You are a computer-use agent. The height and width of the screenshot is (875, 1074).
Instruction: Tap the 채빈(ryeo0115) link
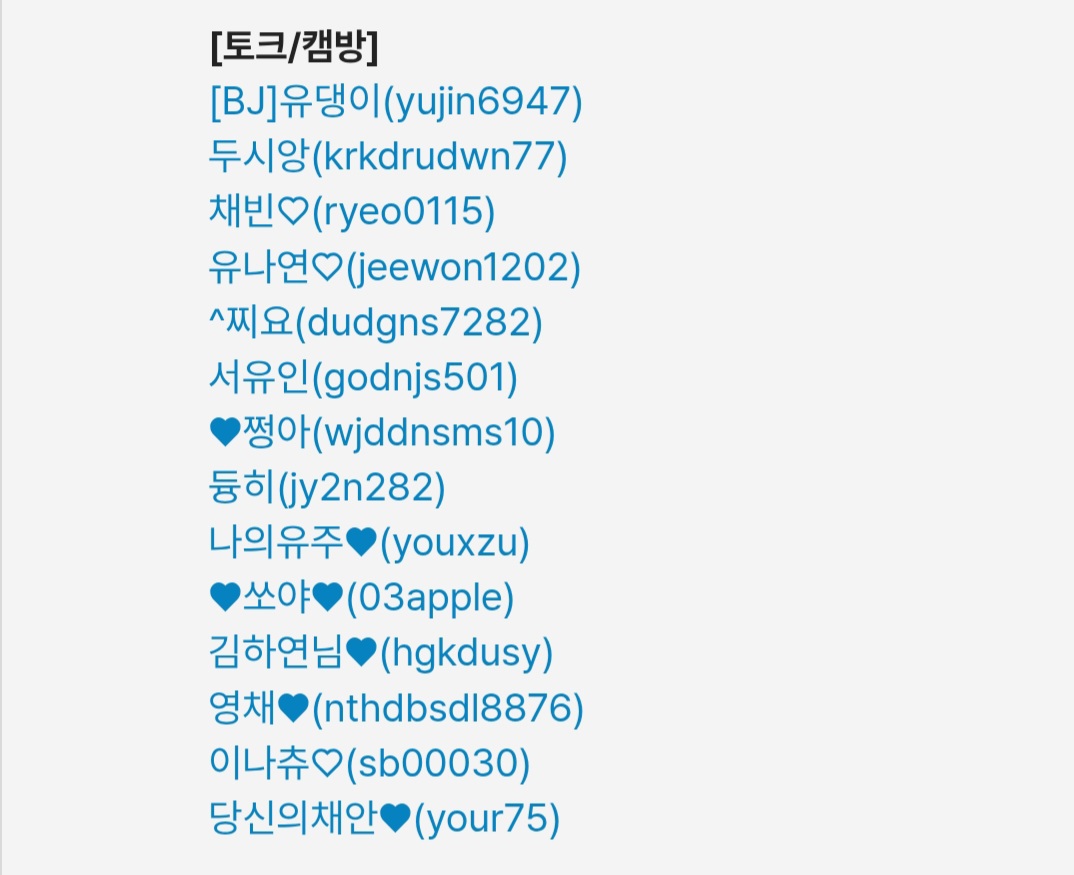(x=352, y=211)
